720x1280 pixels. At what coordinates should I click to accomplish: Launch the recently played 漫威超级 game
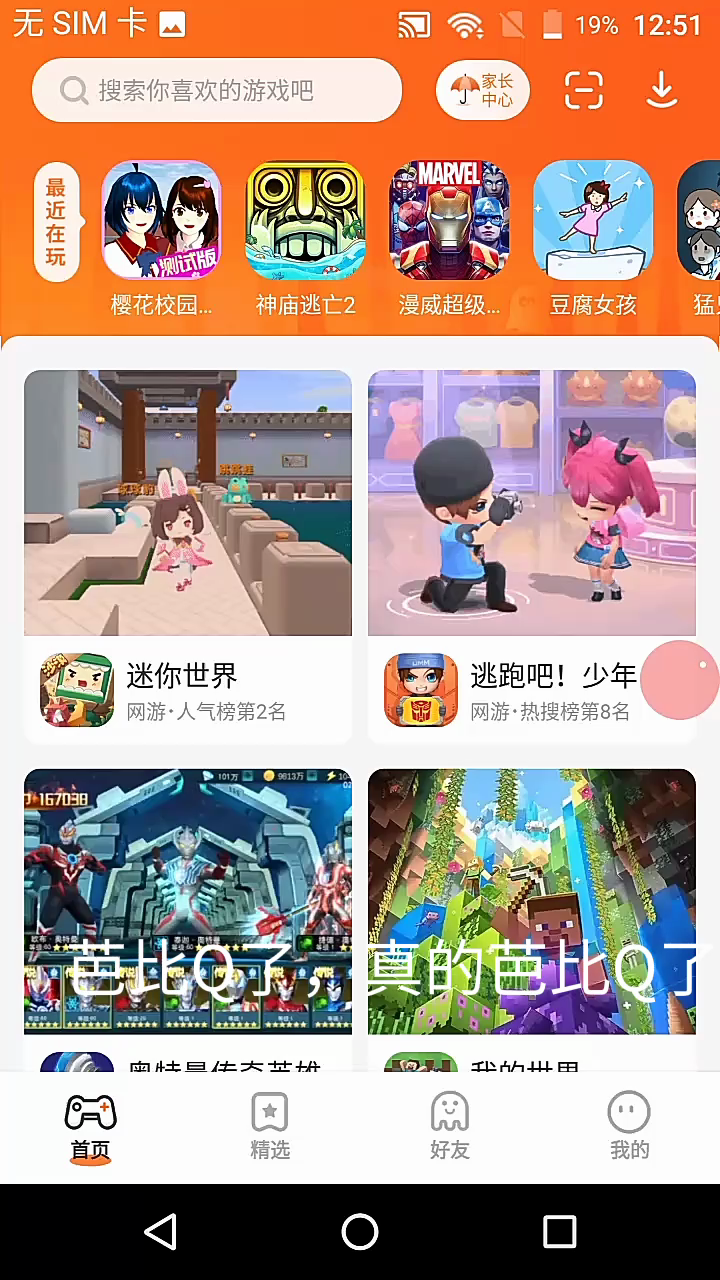(x=449, y=221)
